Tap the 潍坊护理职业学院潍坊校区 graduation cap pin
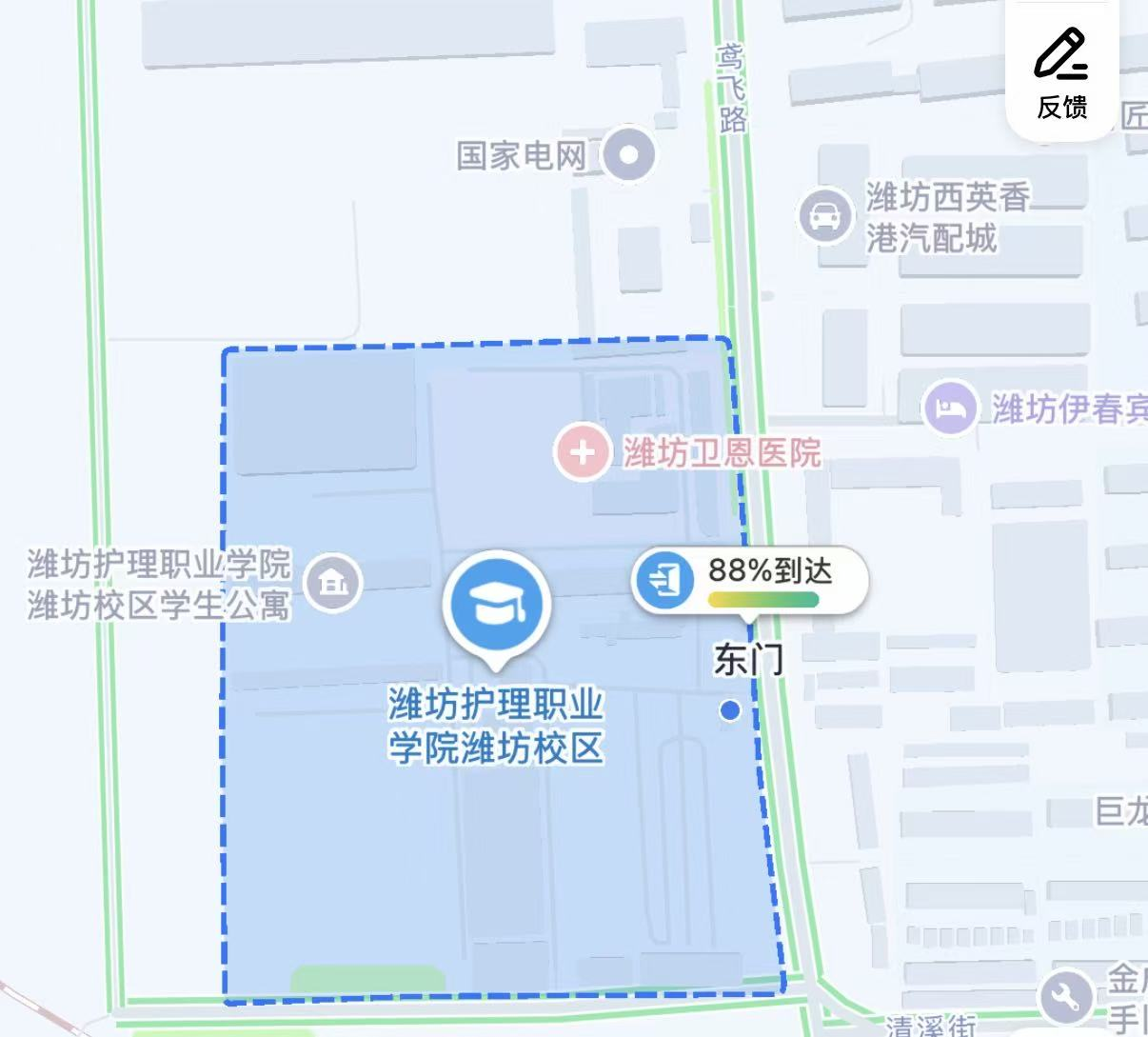The width and height of the screenshot is (1148, 1037). [x=496, y=603]
